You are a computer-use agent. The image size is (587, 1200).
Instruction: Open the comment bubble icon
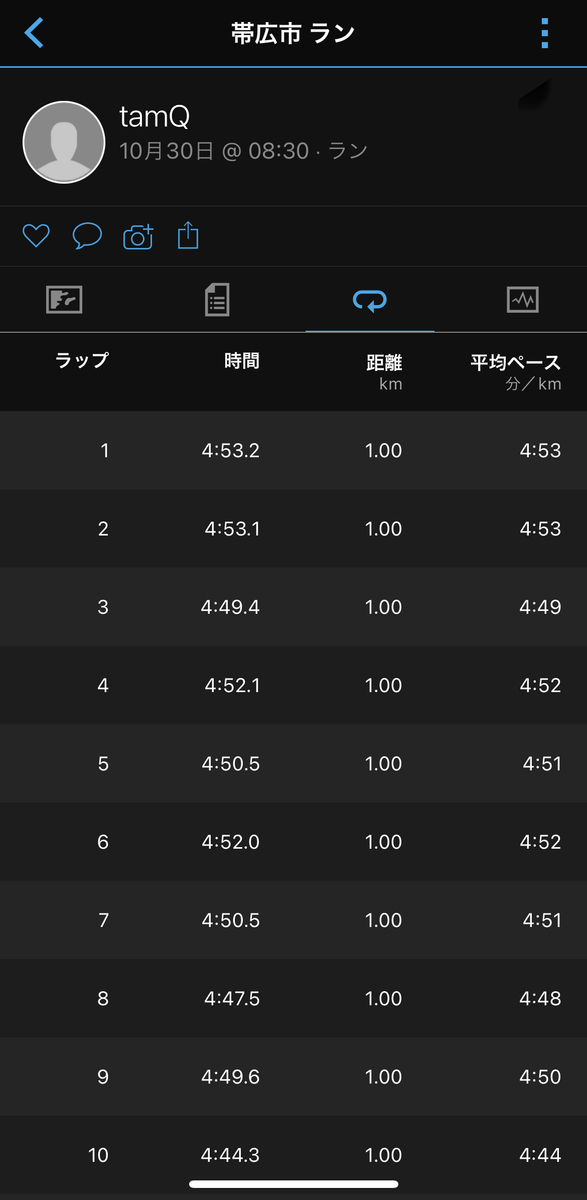[87, 236]
